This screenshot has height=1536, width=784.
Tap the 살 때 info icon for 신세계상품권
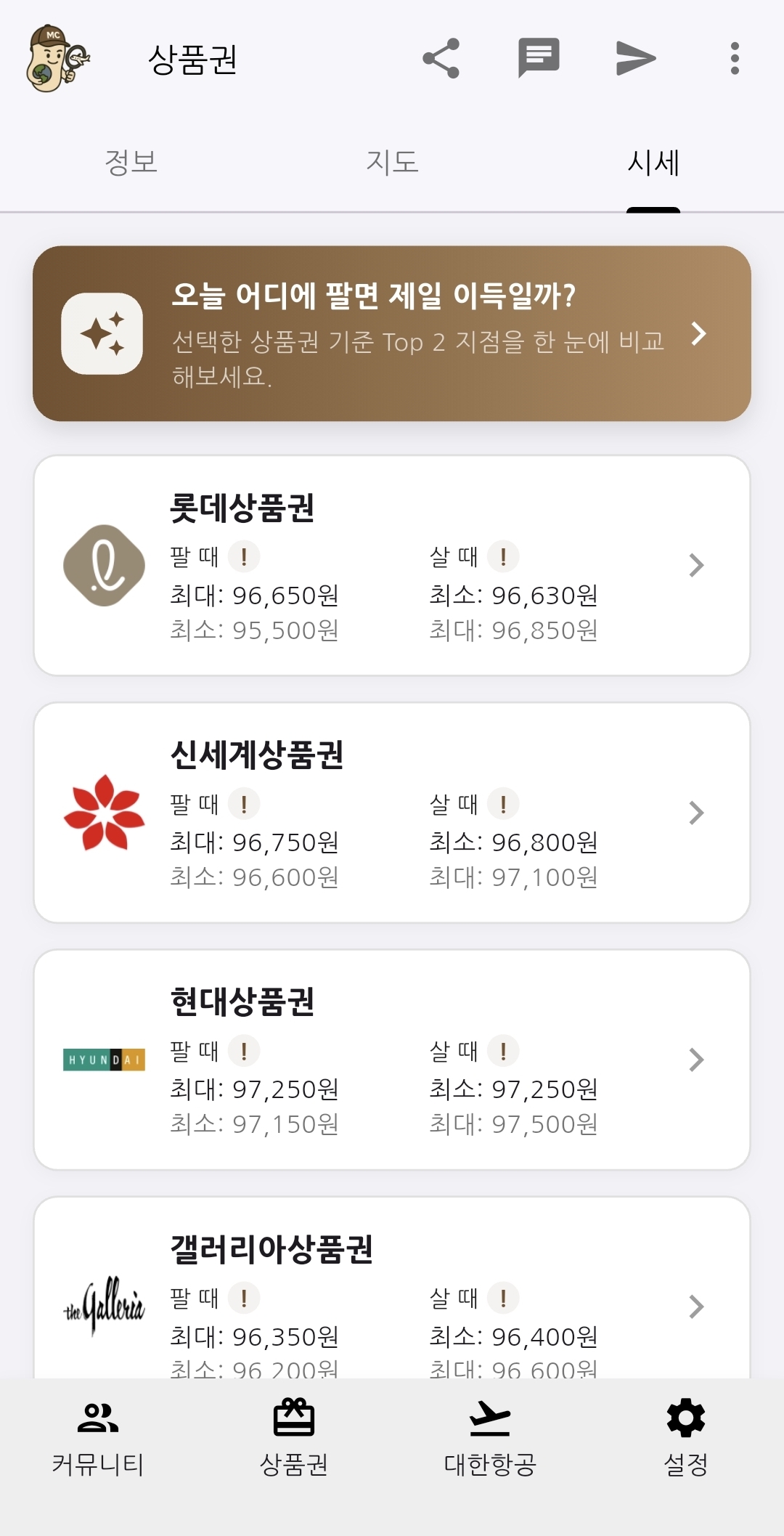coord(503,804)
